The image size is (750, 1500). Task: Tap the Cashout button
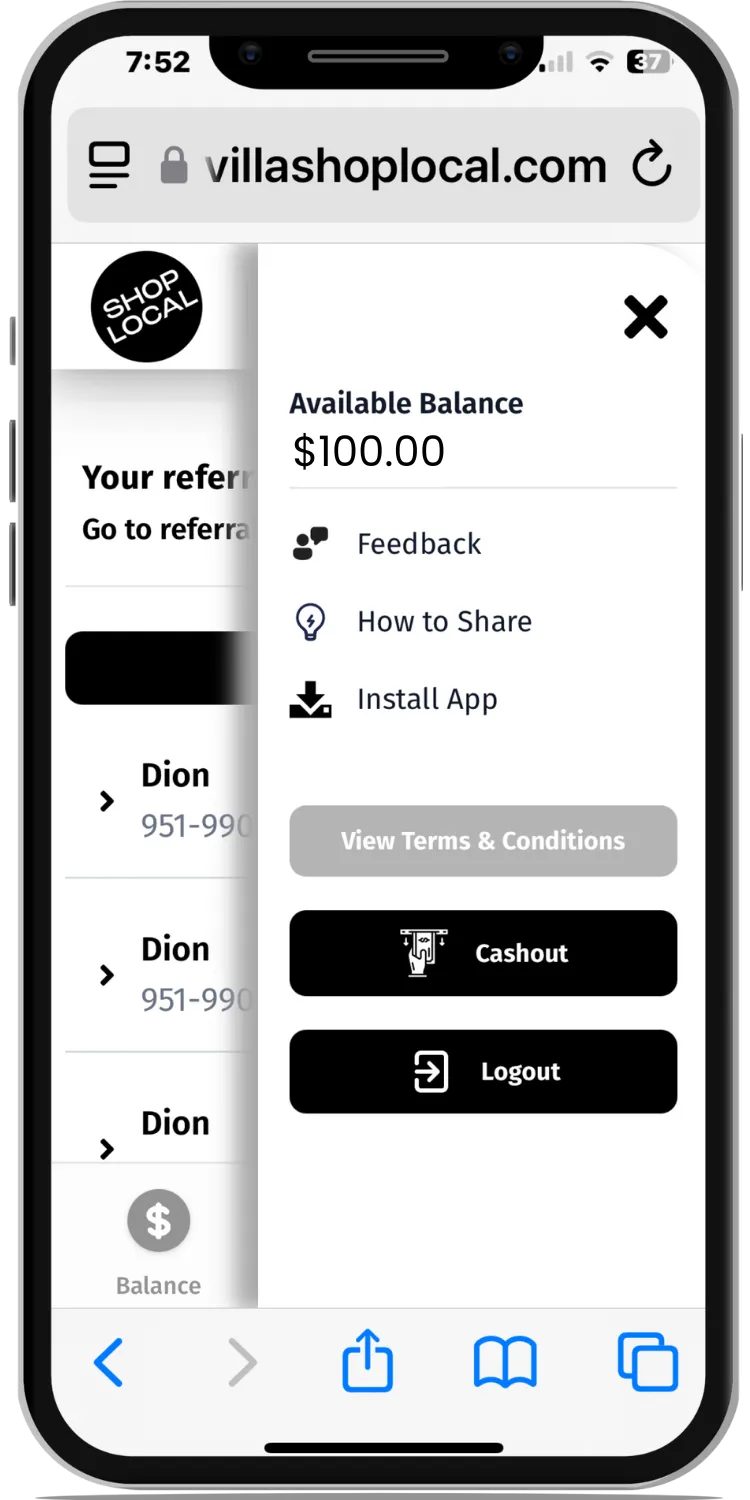point(483,953)
